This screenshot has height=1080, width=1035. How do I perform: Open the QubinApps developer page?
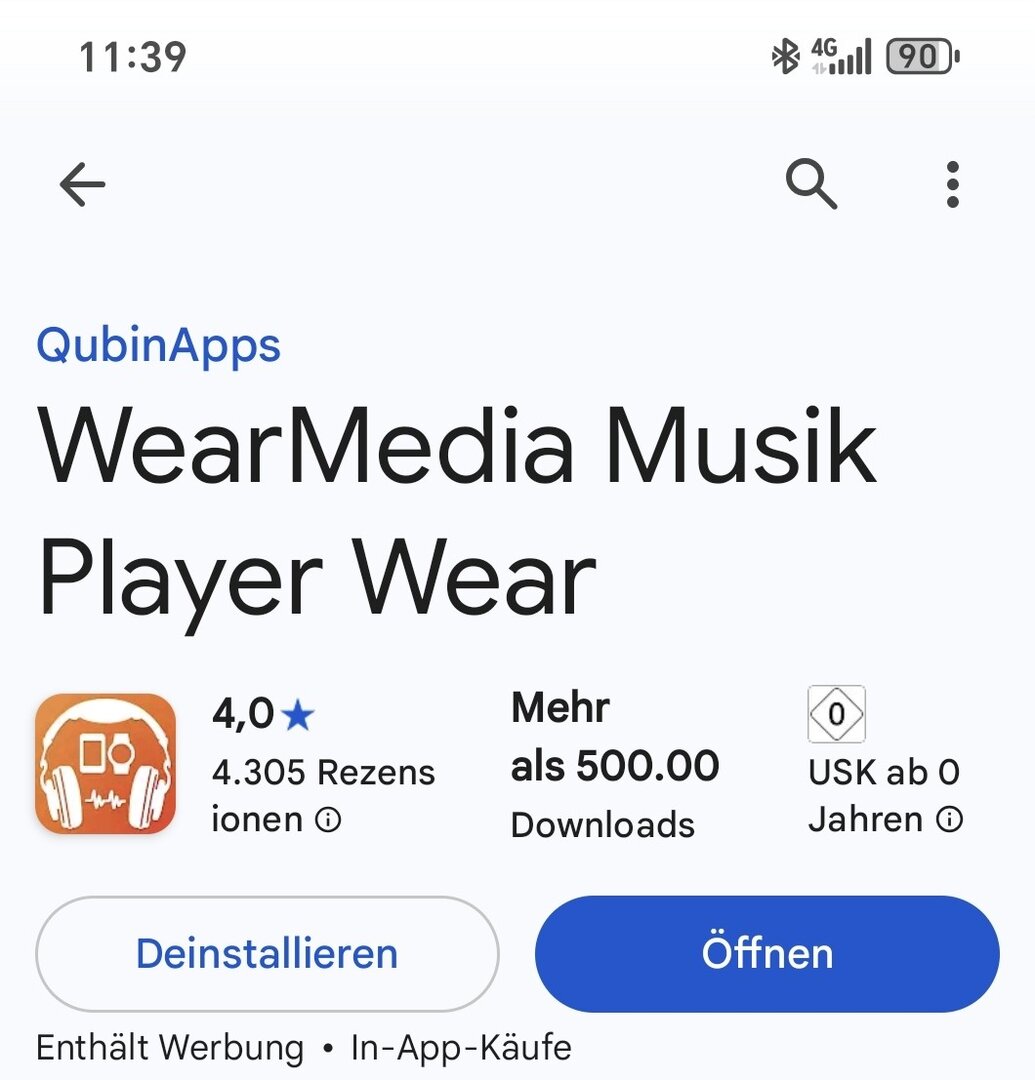pyautogui.click(x=159, y=346)
